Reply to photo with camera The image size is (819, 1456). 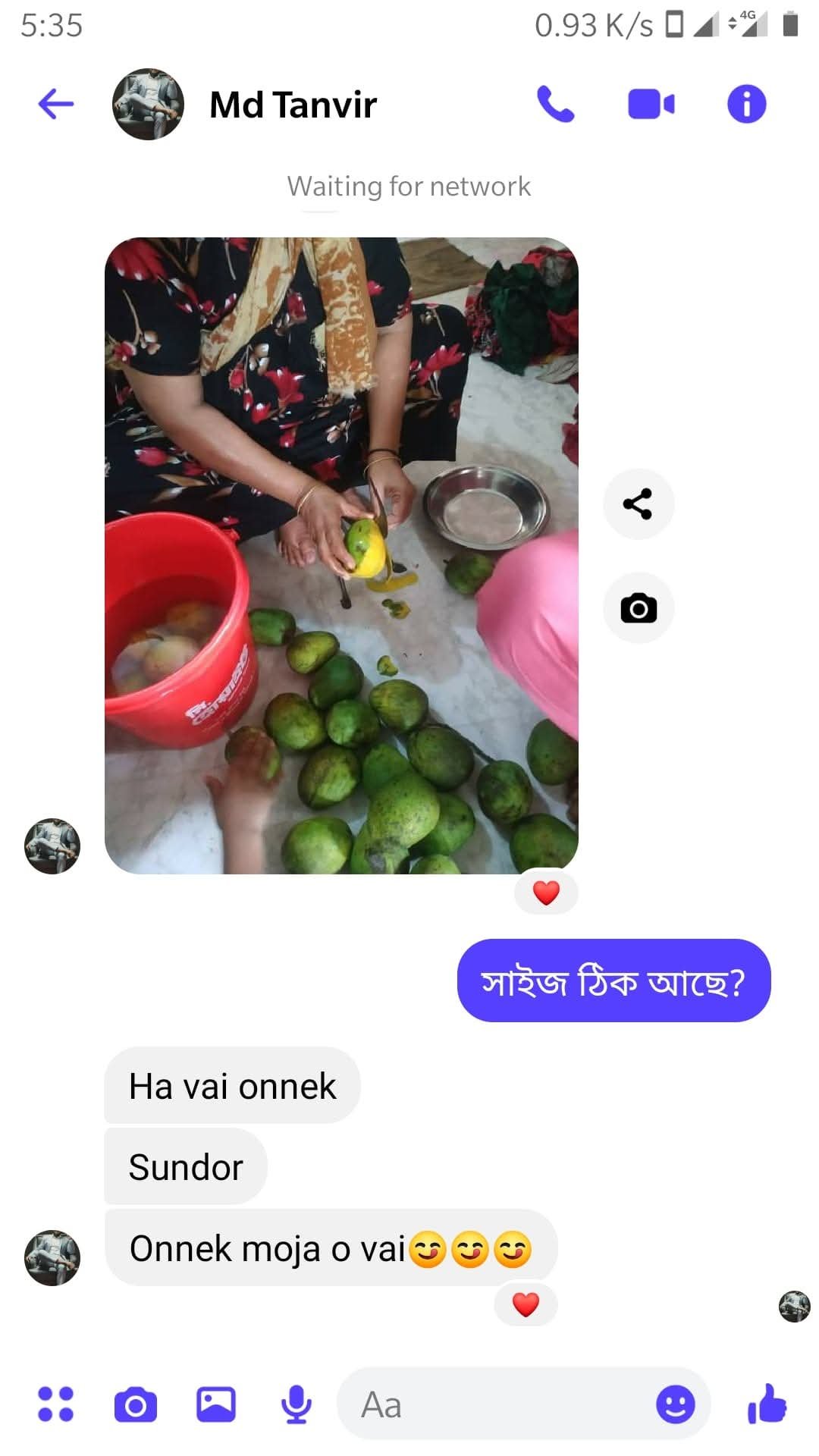[x=638, y=608]
